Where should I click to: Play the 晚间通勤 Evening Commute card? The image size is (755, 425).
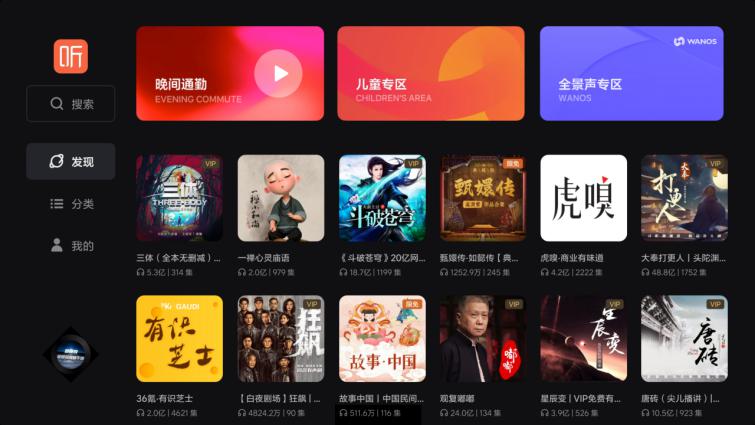pyautogui.click(x=279, y=73)
